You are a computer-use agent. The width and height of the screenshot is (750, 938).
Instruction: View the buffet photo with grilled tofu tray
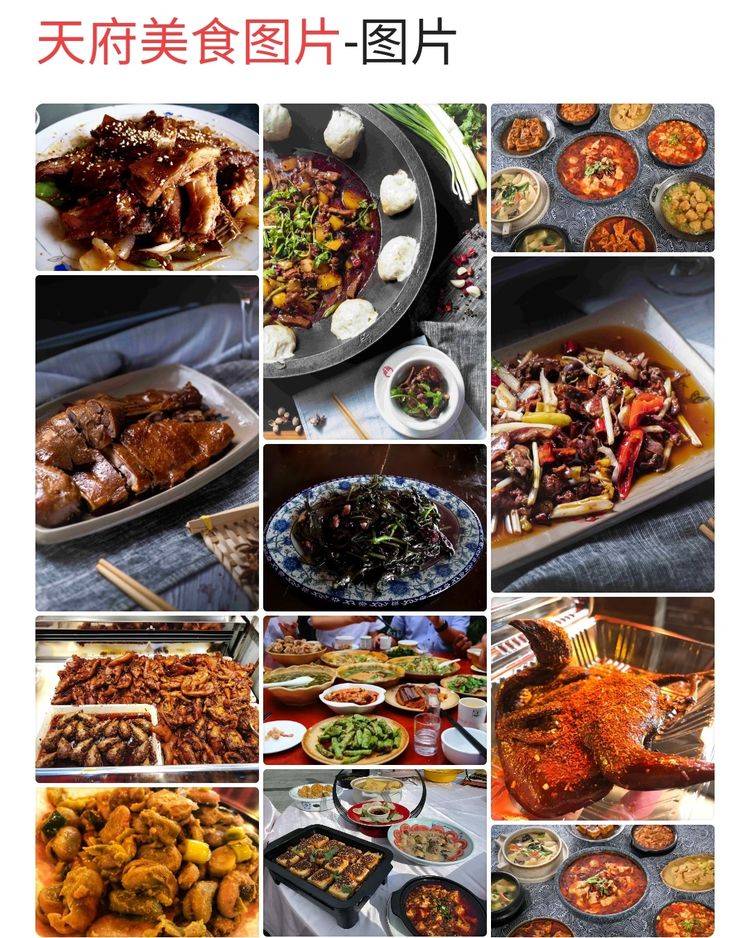point(375,852)
